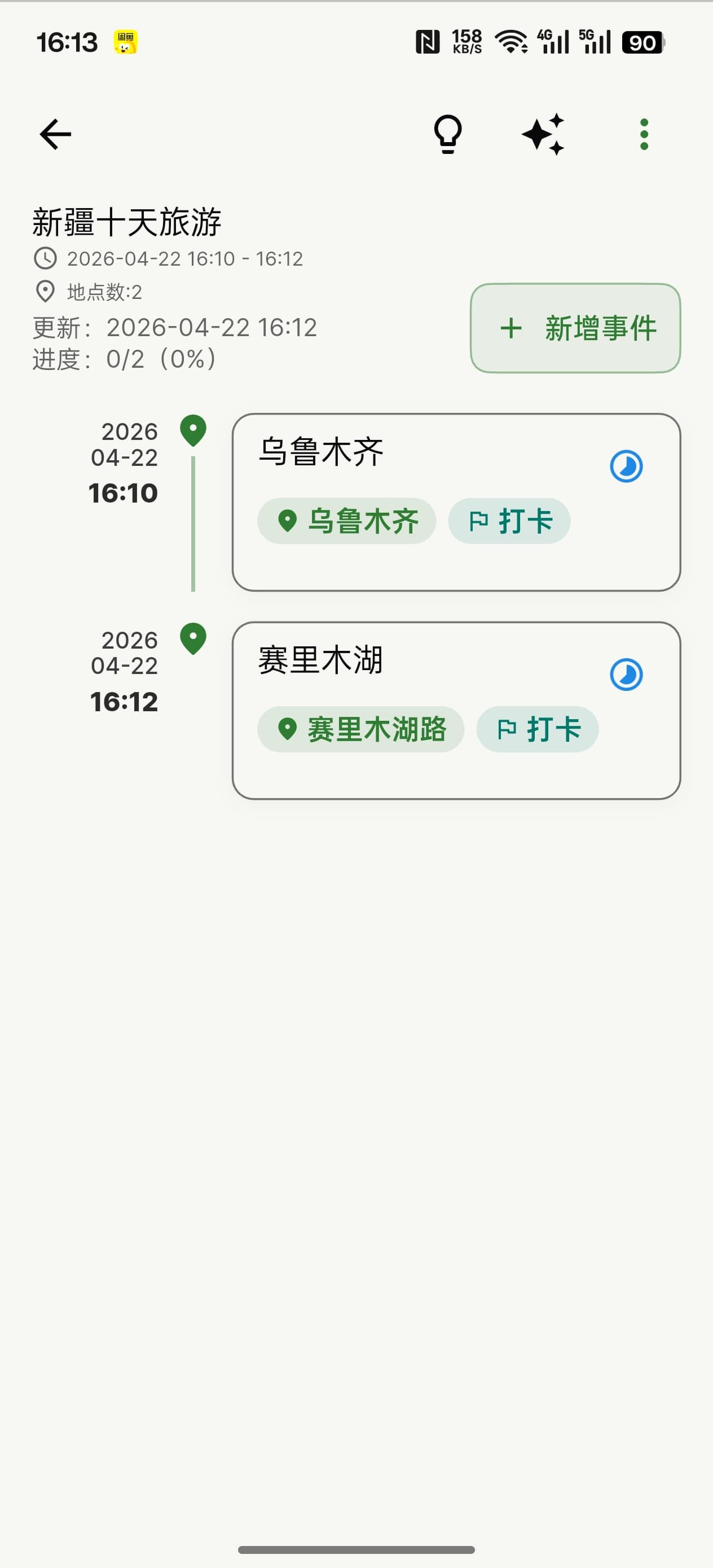Viewport: 713px width, 1568px height.
Task: Toggle completion circle on 乌鲁木齐 card
Action: click(x=627, y=466)
